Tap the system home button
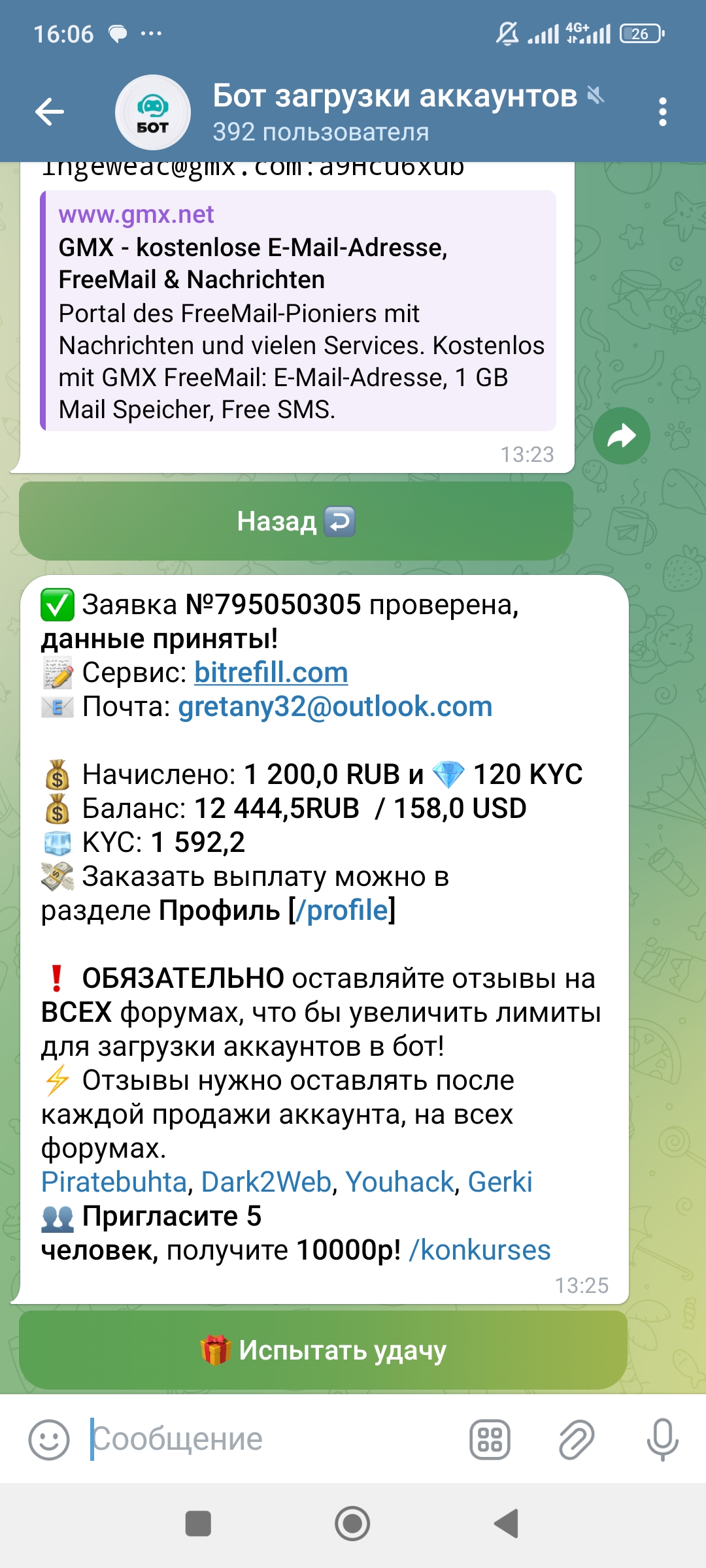Screen dimensions: 706x1568 click(352, 1524)
